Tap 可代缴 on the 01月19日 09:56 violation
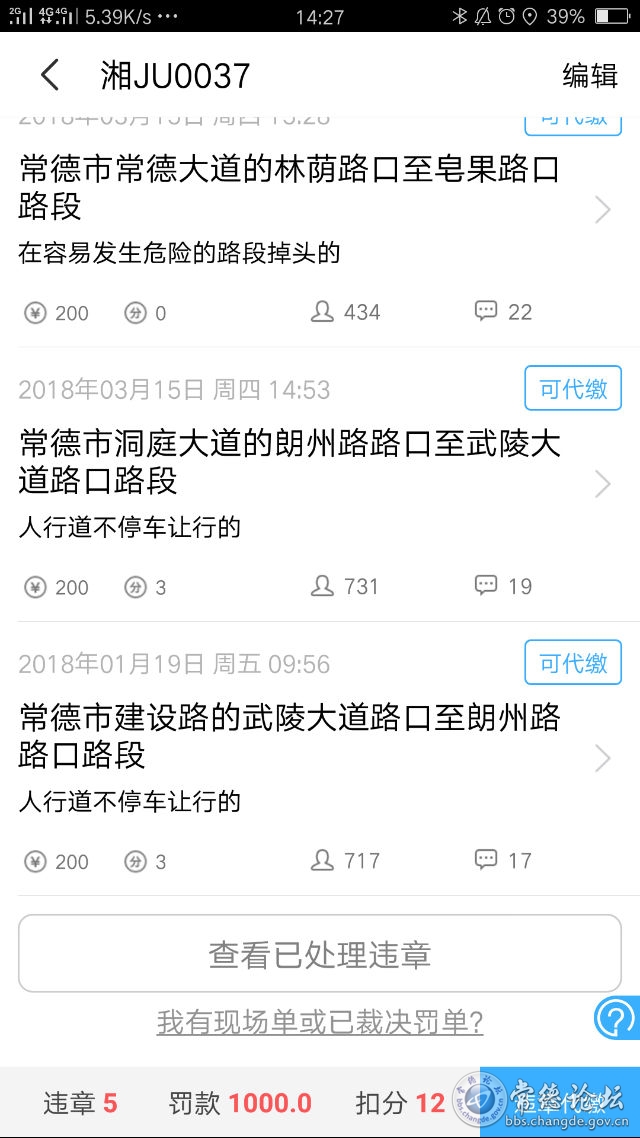Screen dimensions: 640x1138 click(x=573, y=662)
